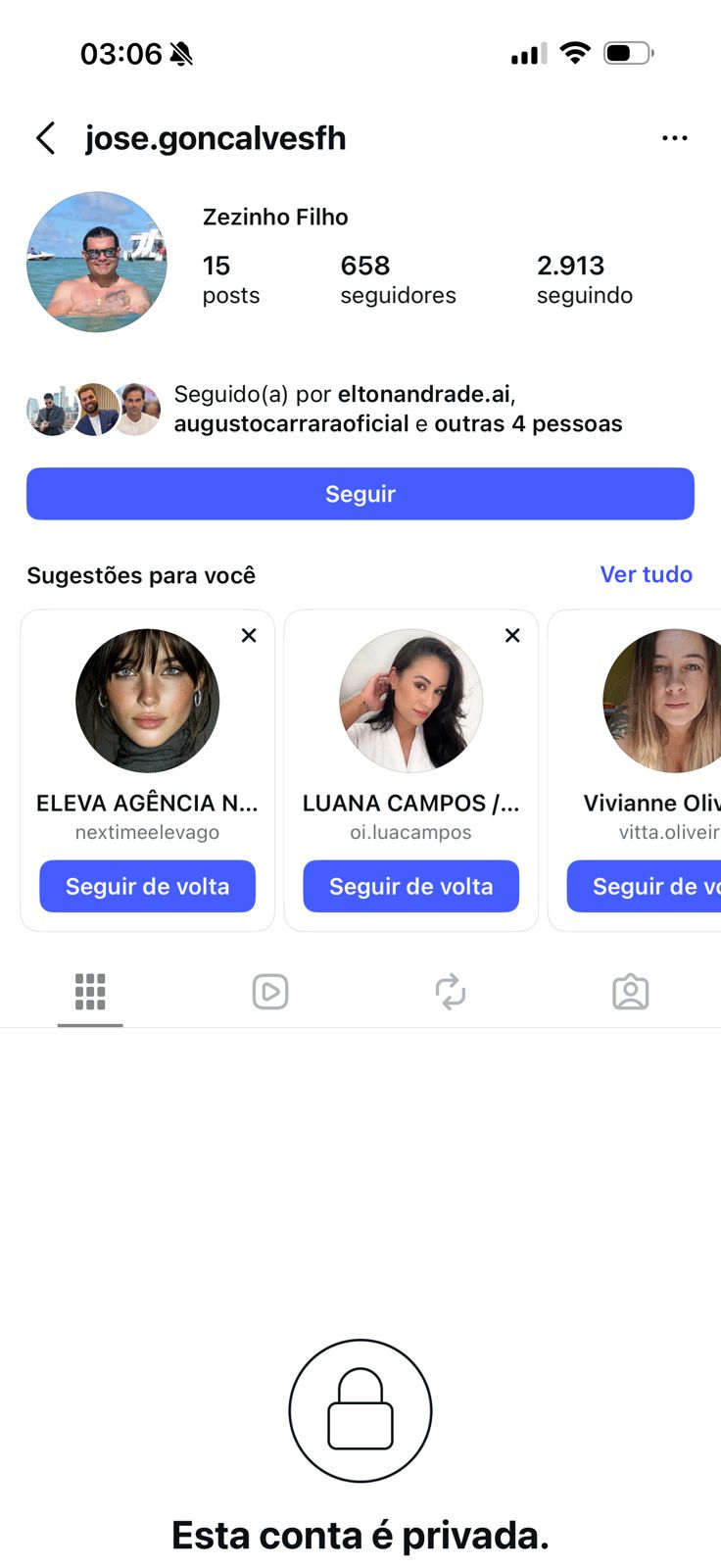721x1568 pixels.
Task: Open the reposts tab icon
Action: (450, 992)
